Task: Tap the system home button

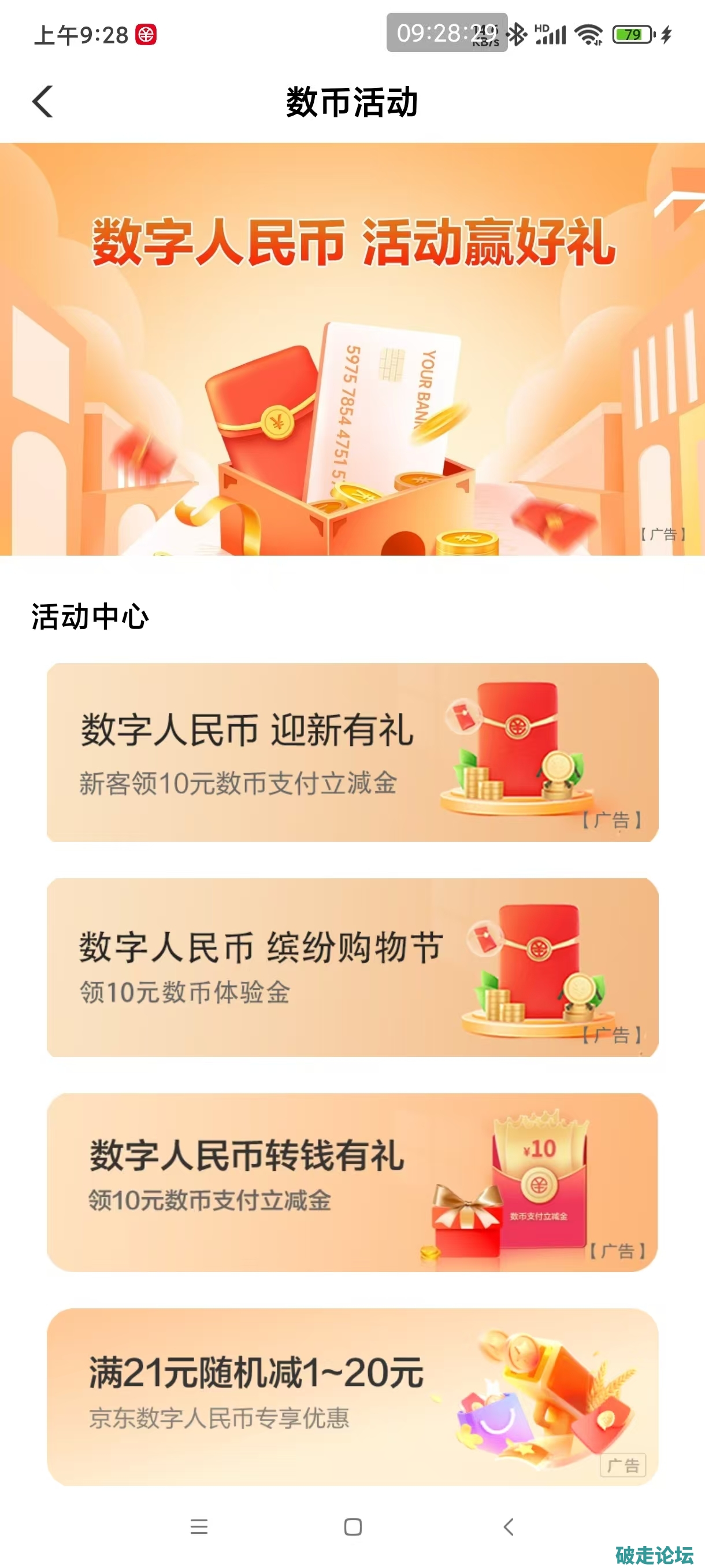Action: click(353, 1526)
